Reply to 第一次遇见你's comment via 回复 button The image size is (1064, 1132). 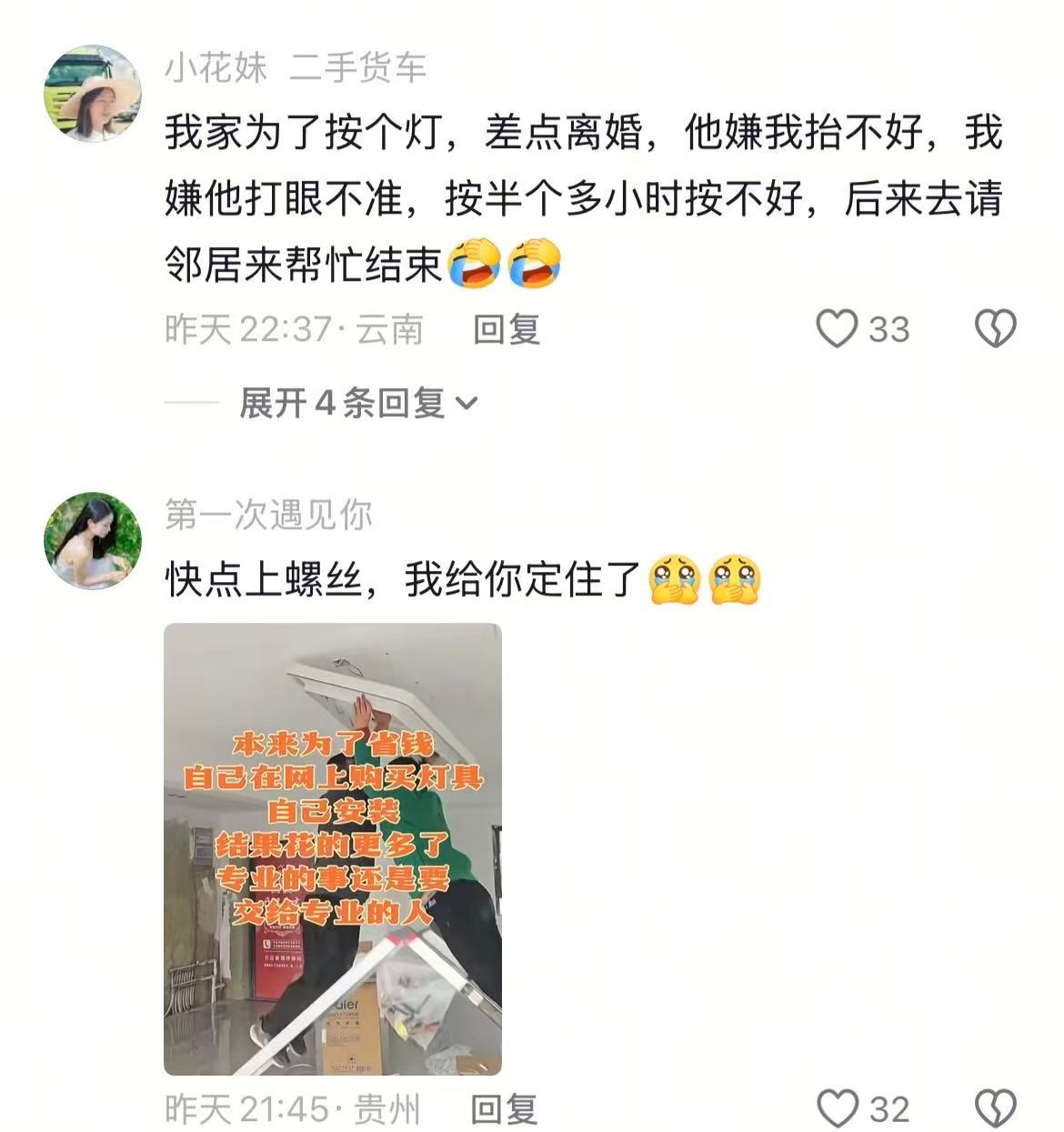coord(502,1108)
